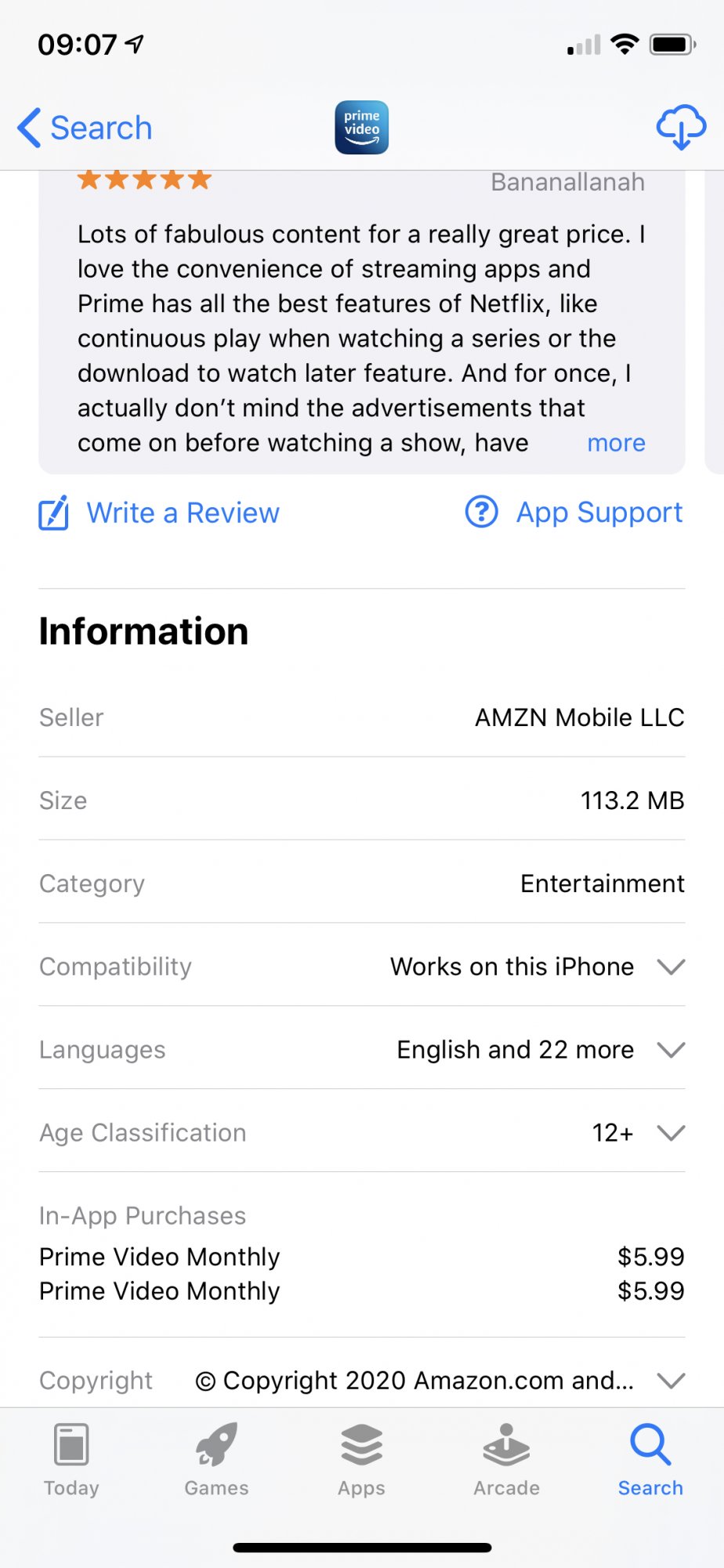Expand the Copyright row
This screenshot has width=724, height=1568.
tap(362, 1380)
